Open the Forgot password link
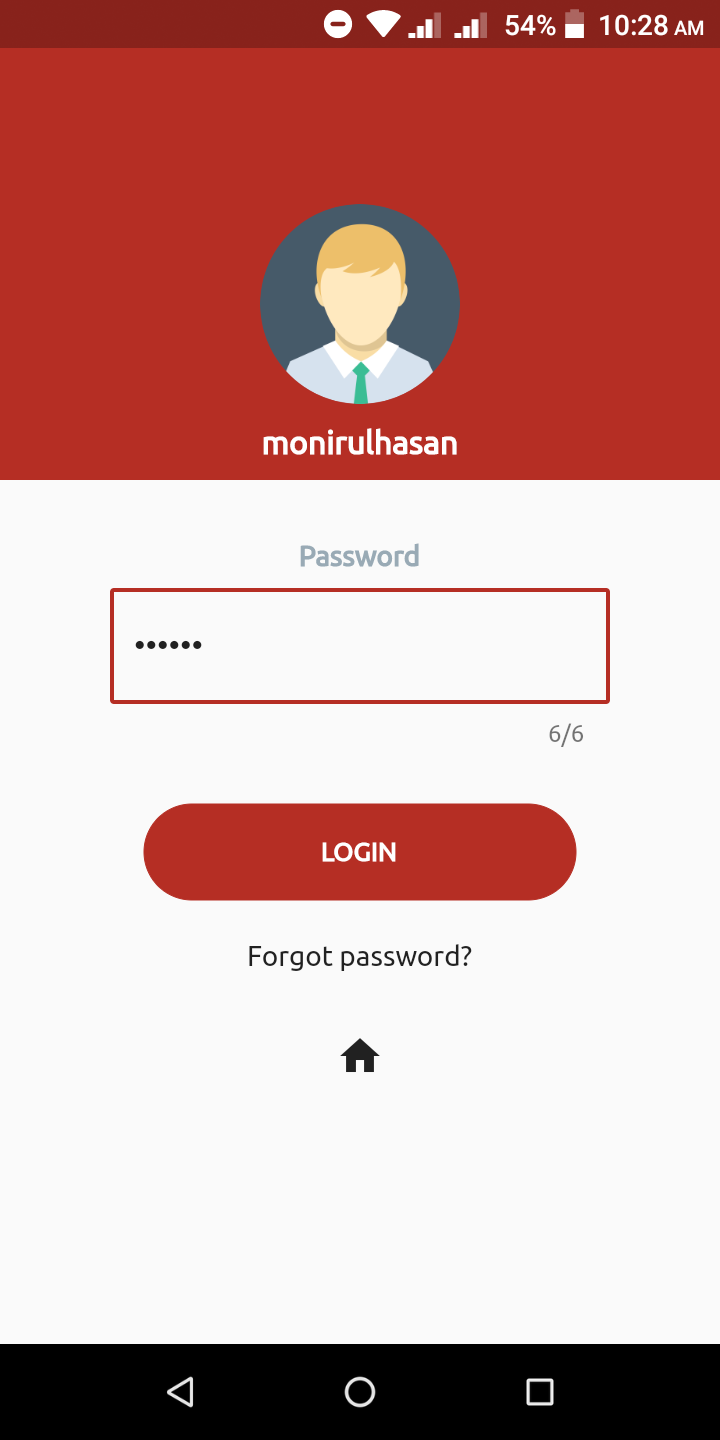 [360, 957]
